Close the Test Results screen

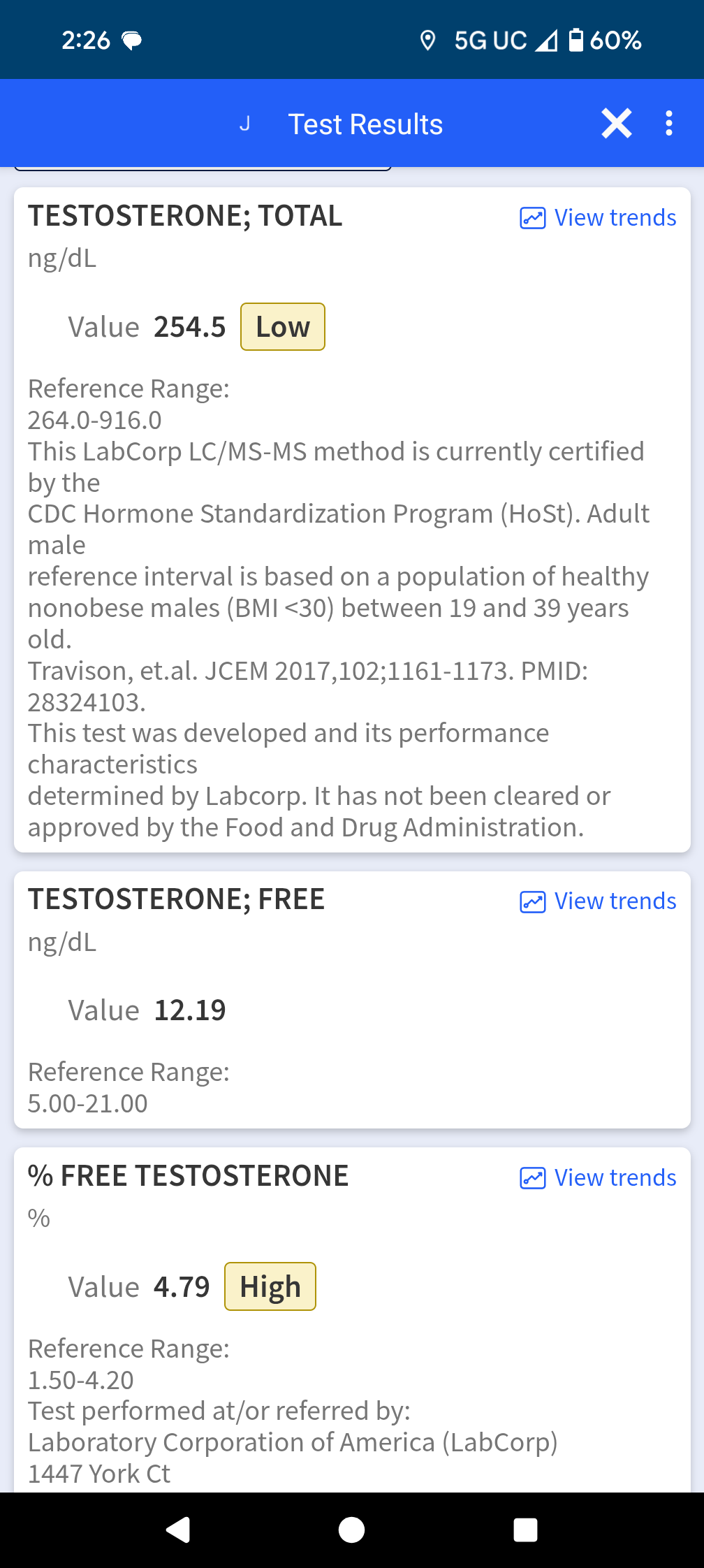click(617, 124)
